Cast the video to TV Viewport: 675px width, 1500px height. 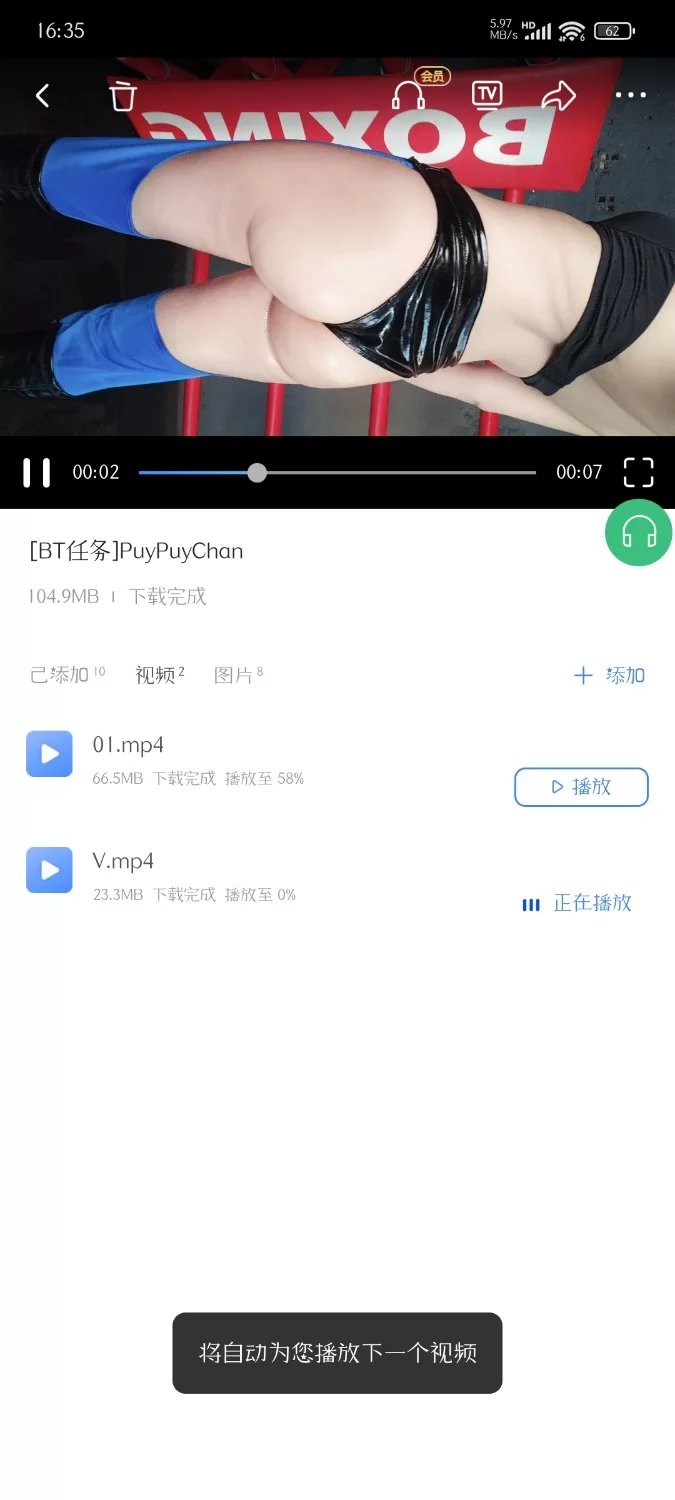(x=487, y=95)
